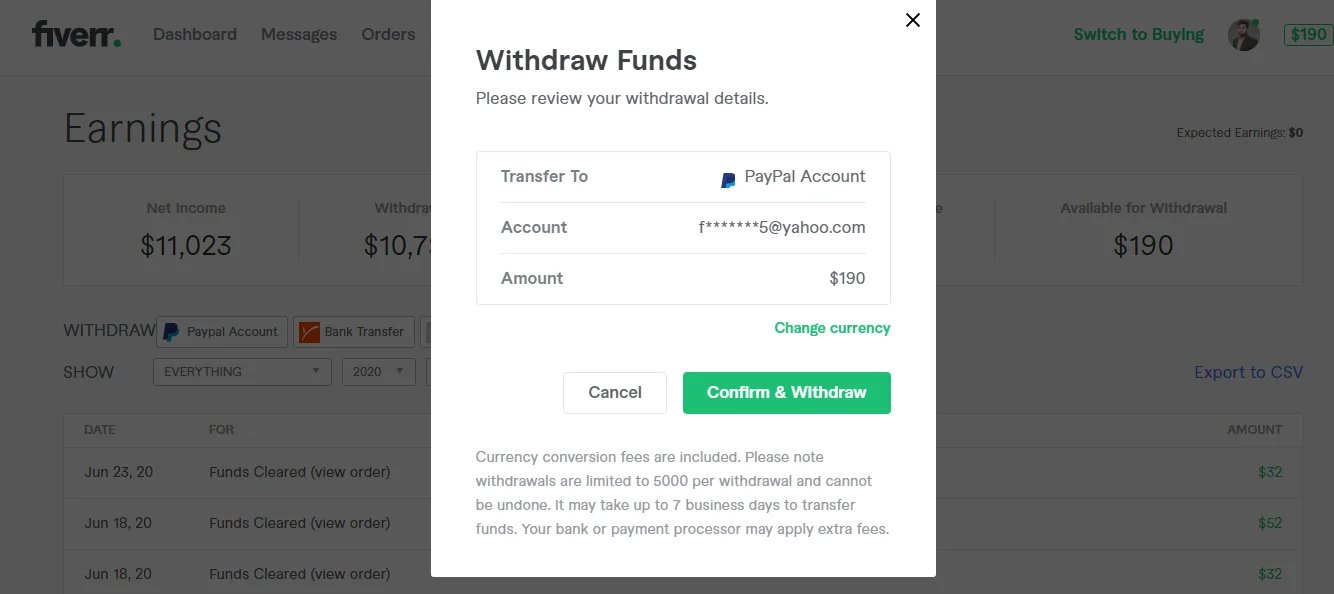Choose Bank Transfer withdraw option
The height and width of the screenshot is (594, 1334).
click(x=353, y=332)
